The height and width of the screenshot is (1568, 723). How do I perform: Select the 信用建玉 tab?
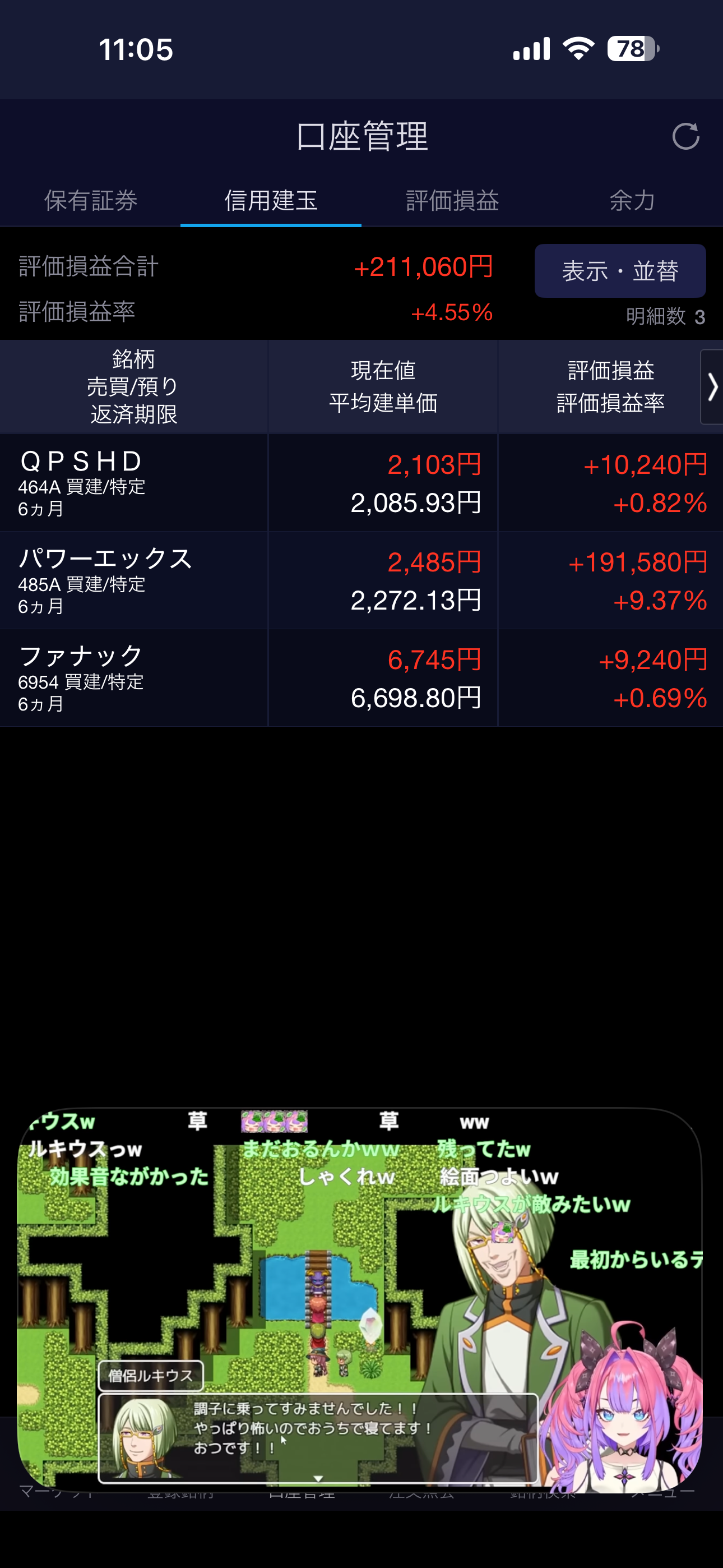coord(271,200)
